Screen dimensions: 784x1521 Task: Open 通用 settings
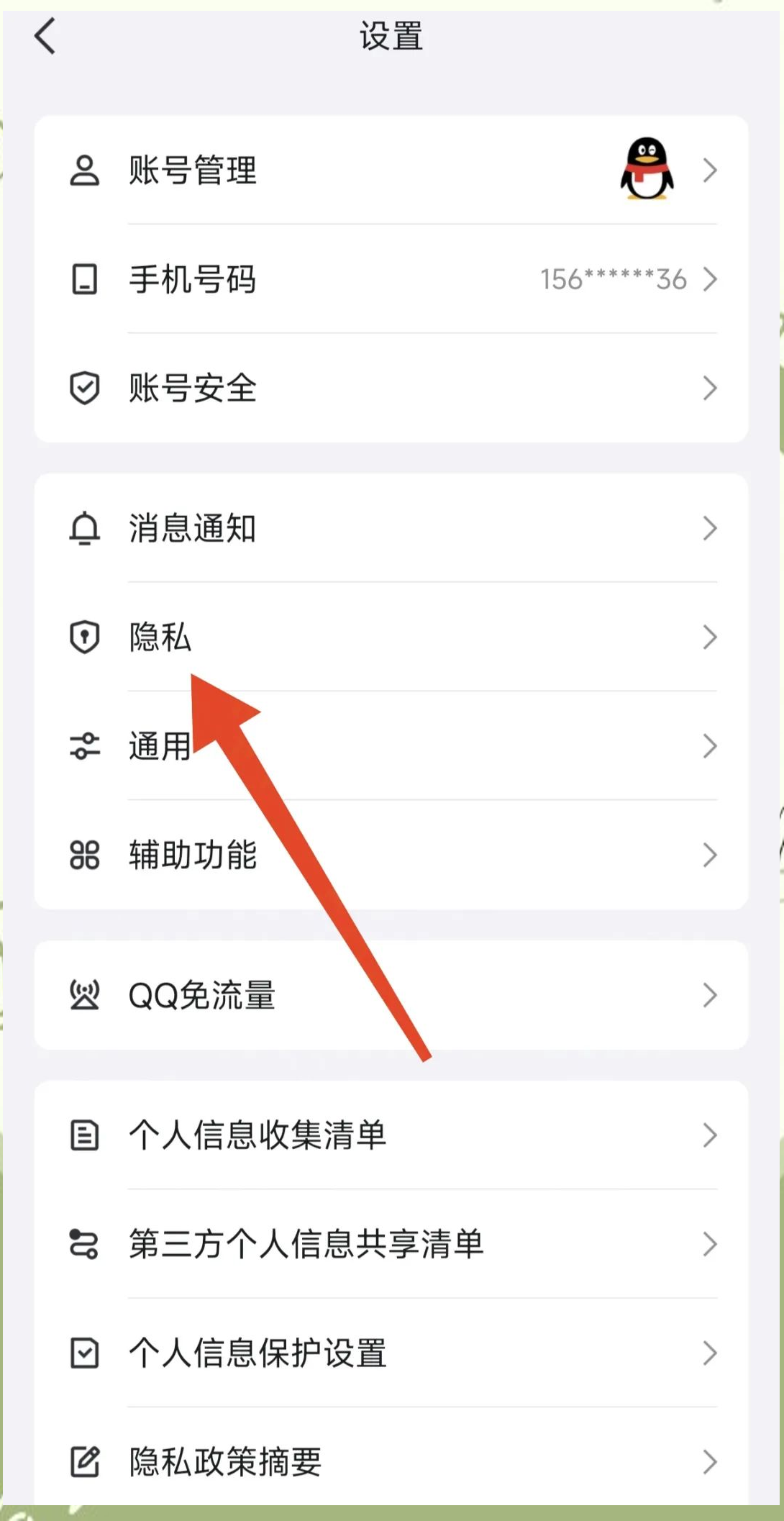point(160,747)
